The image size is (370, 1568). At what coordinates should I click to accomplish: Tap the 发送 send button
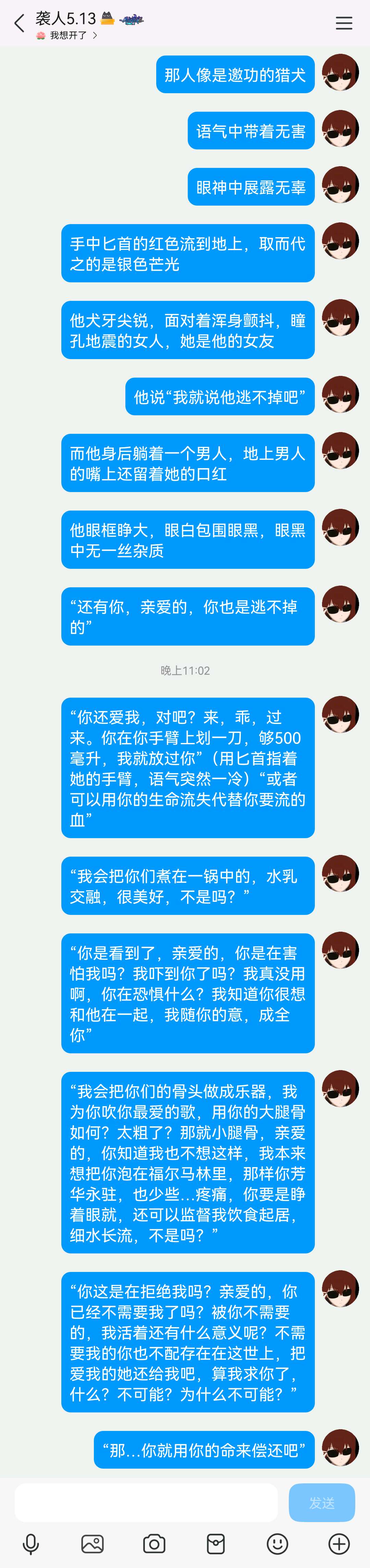tap(321, 1503)
